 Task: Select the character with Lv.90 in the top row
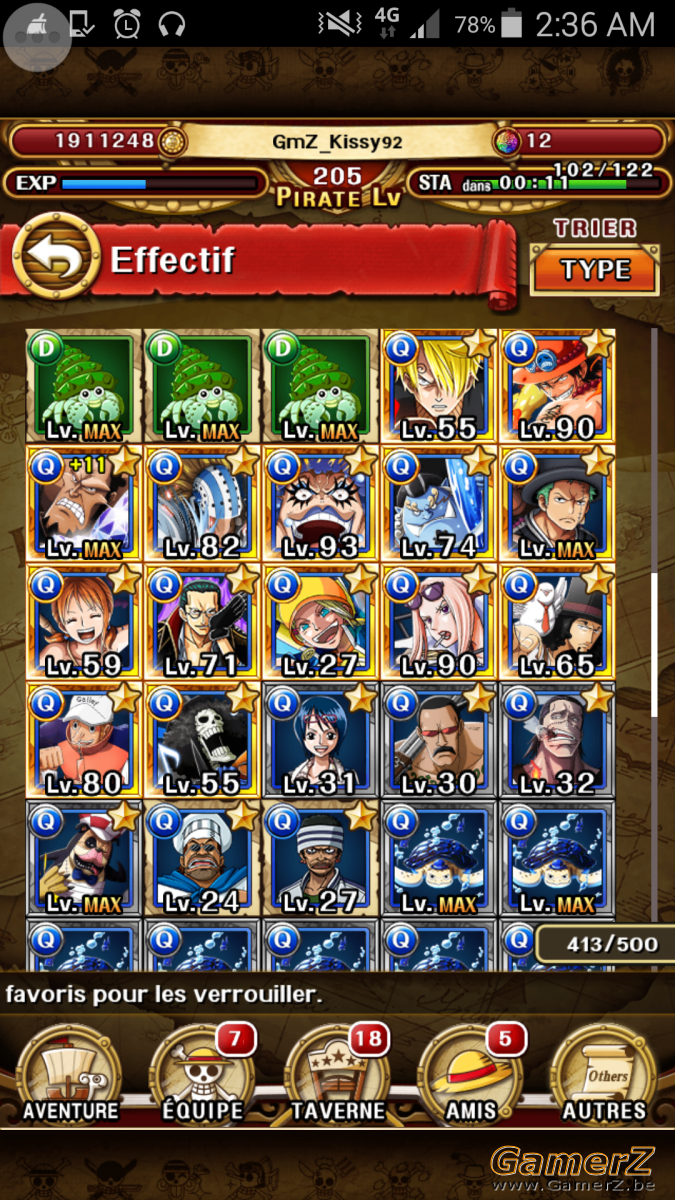pos(556,387)
